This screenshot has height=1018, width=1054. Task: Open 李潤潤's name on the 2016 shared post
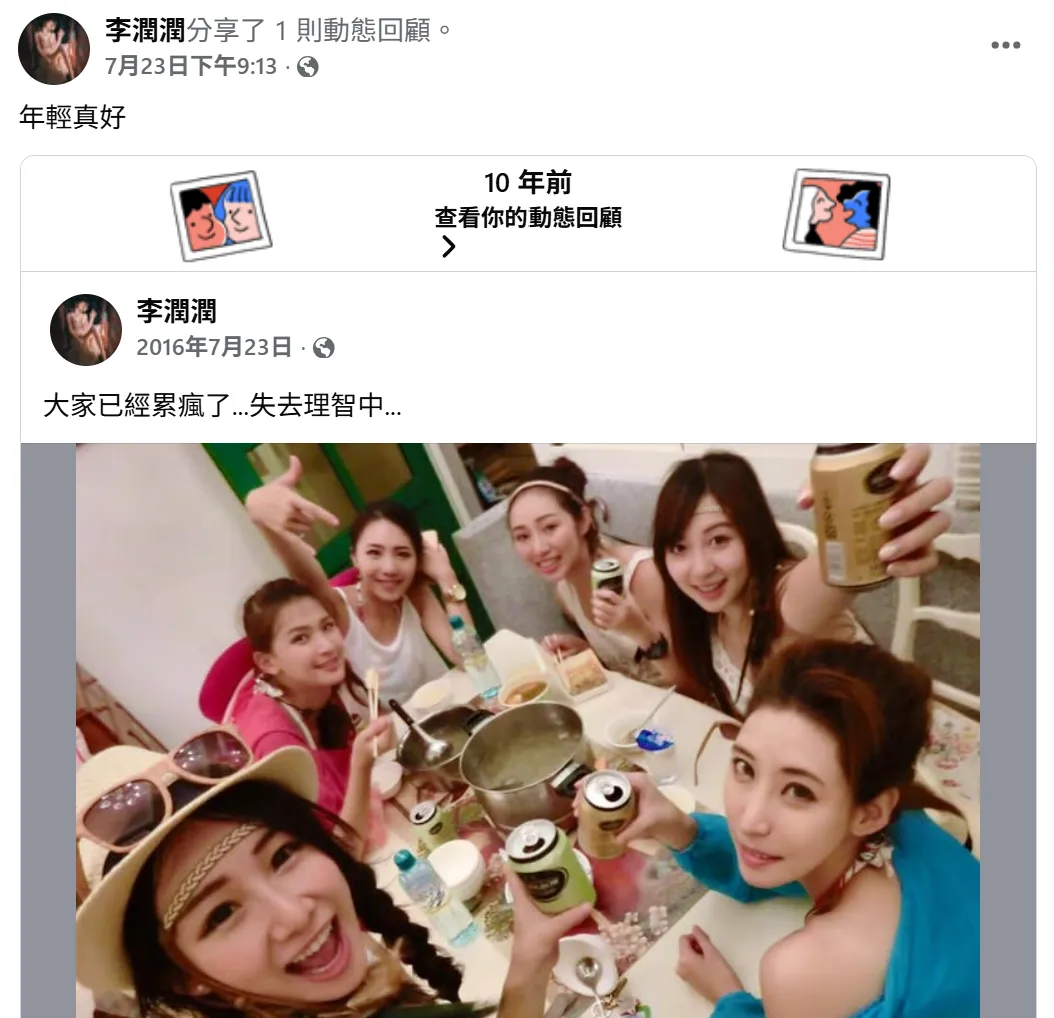[x=177, y=311]
